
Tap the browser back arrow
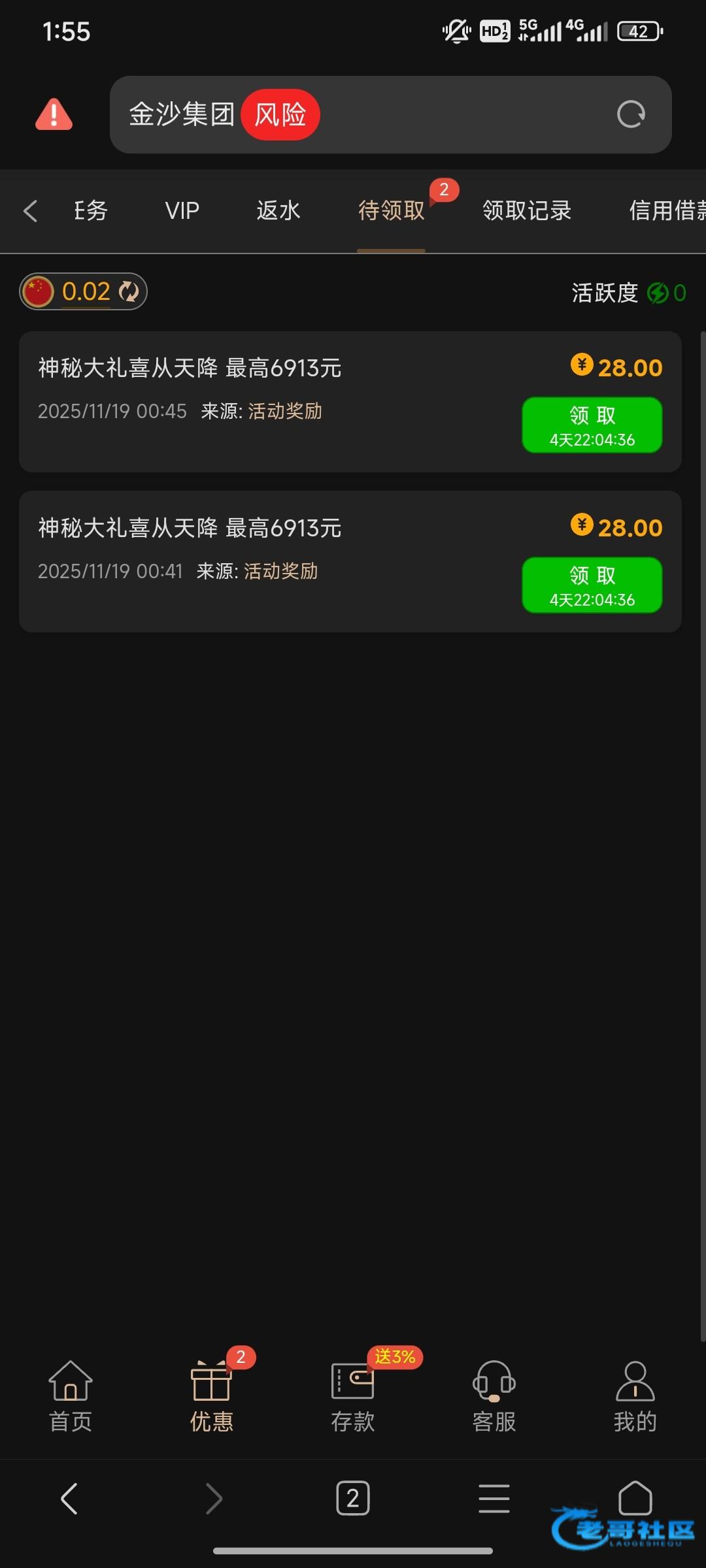tap(69, 1498)
